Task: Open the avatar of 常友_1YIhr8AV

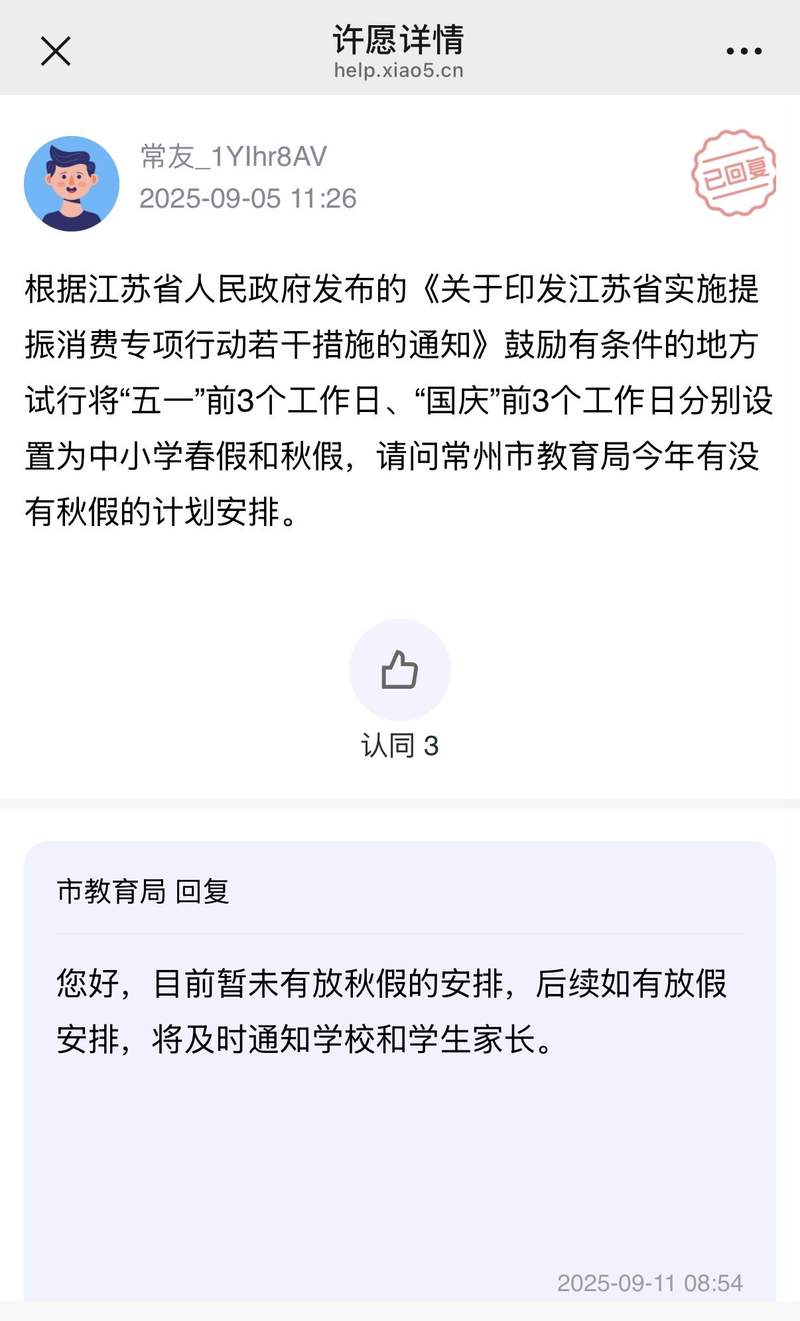Action: pyautogui.click(x=72, y=184)
